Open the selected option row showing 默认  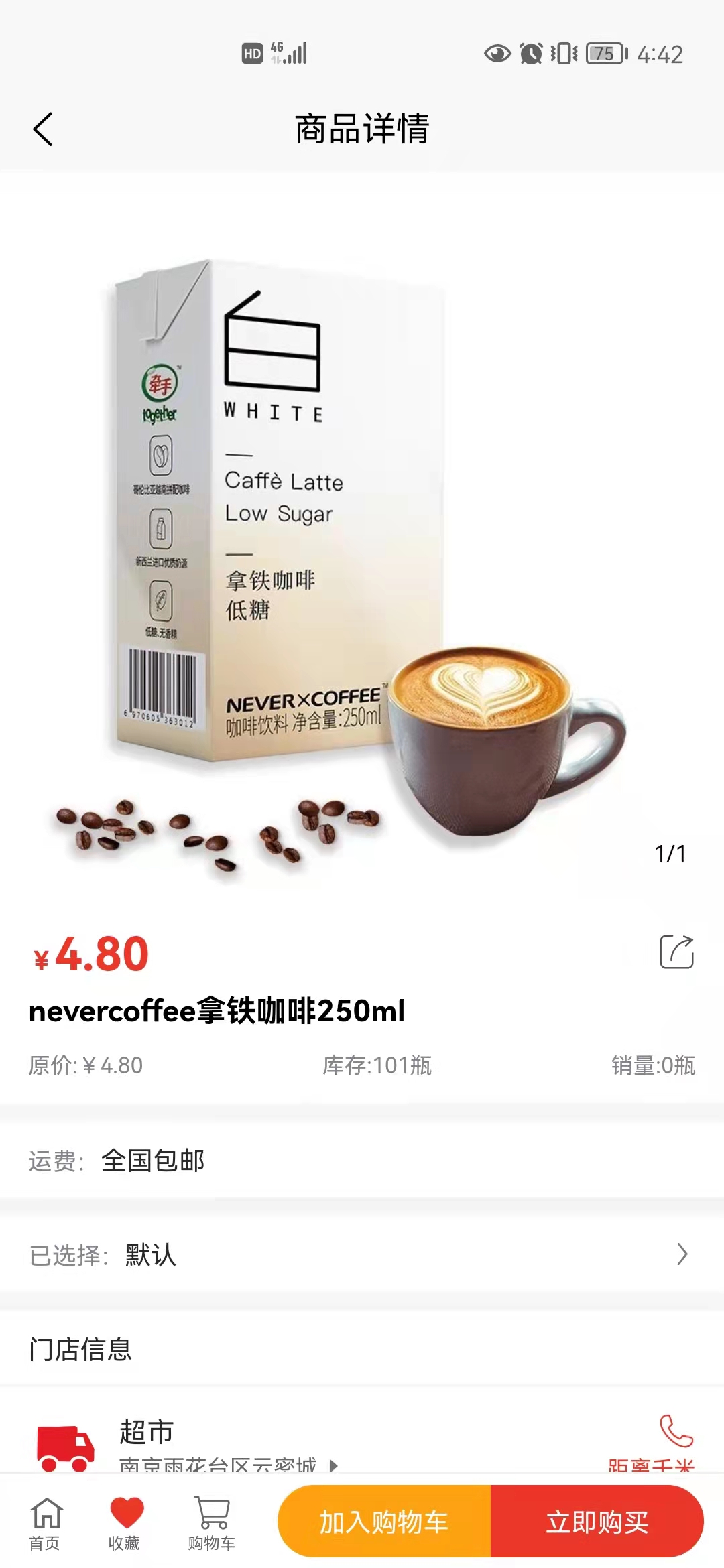pos(362,1254)
